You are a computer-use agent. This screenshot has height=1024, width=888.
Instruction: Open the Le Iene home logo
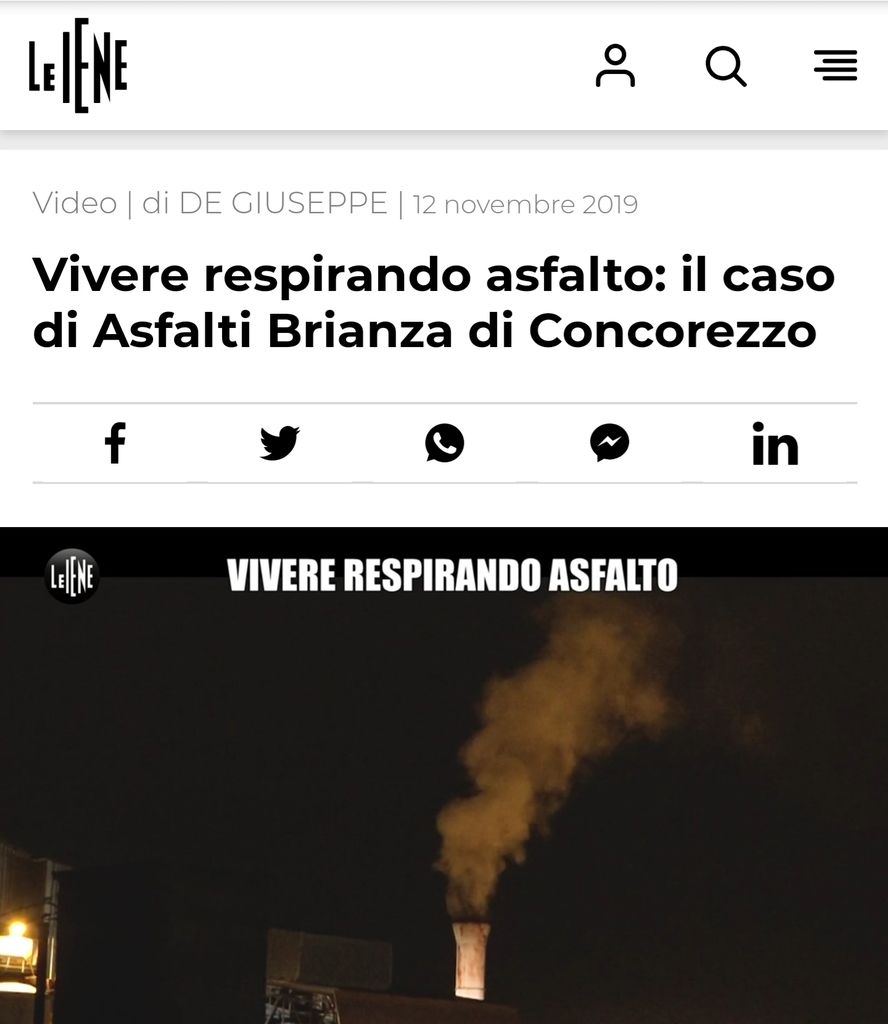[x=78, y=66]
